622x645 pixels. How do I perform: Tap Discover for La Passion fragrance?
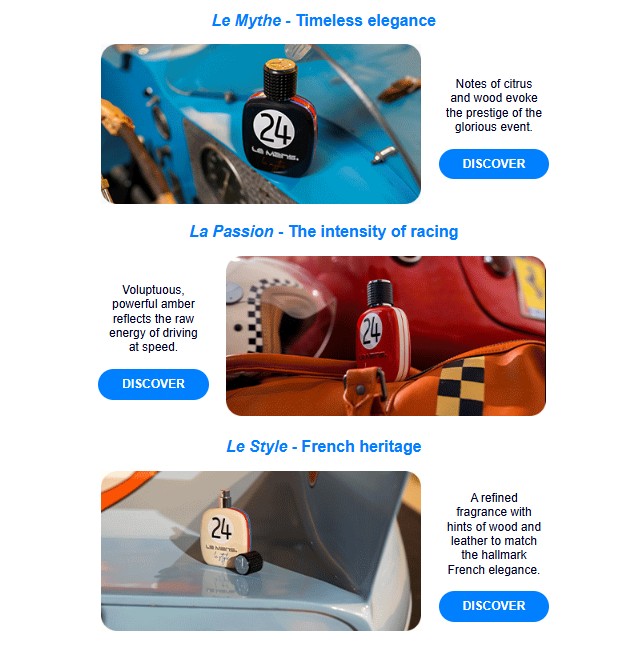coord(153,384)
